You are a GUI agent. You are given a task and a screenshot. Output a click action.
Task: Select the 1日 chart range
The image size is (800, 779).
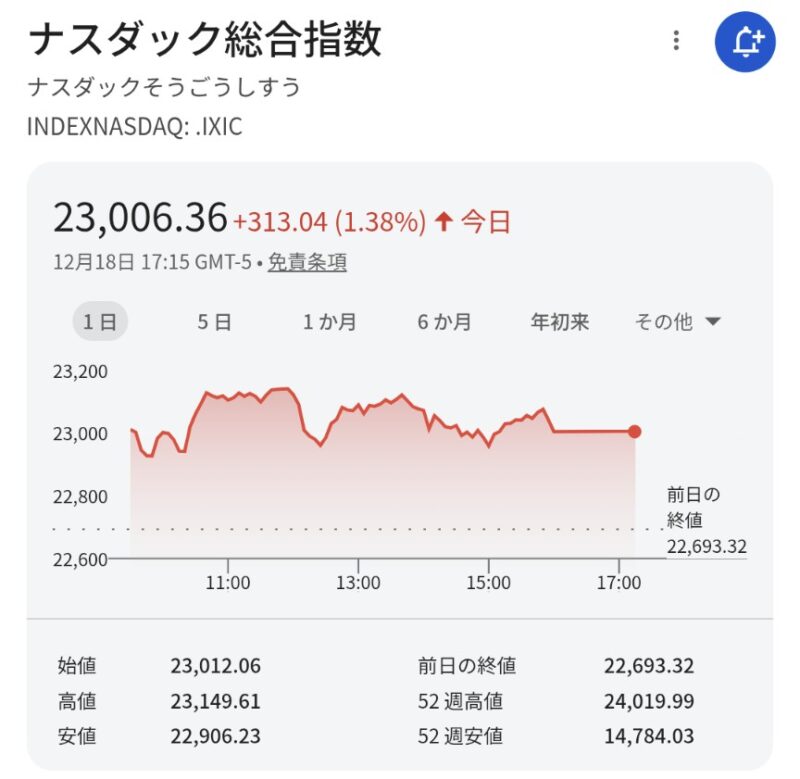[100, 322]
